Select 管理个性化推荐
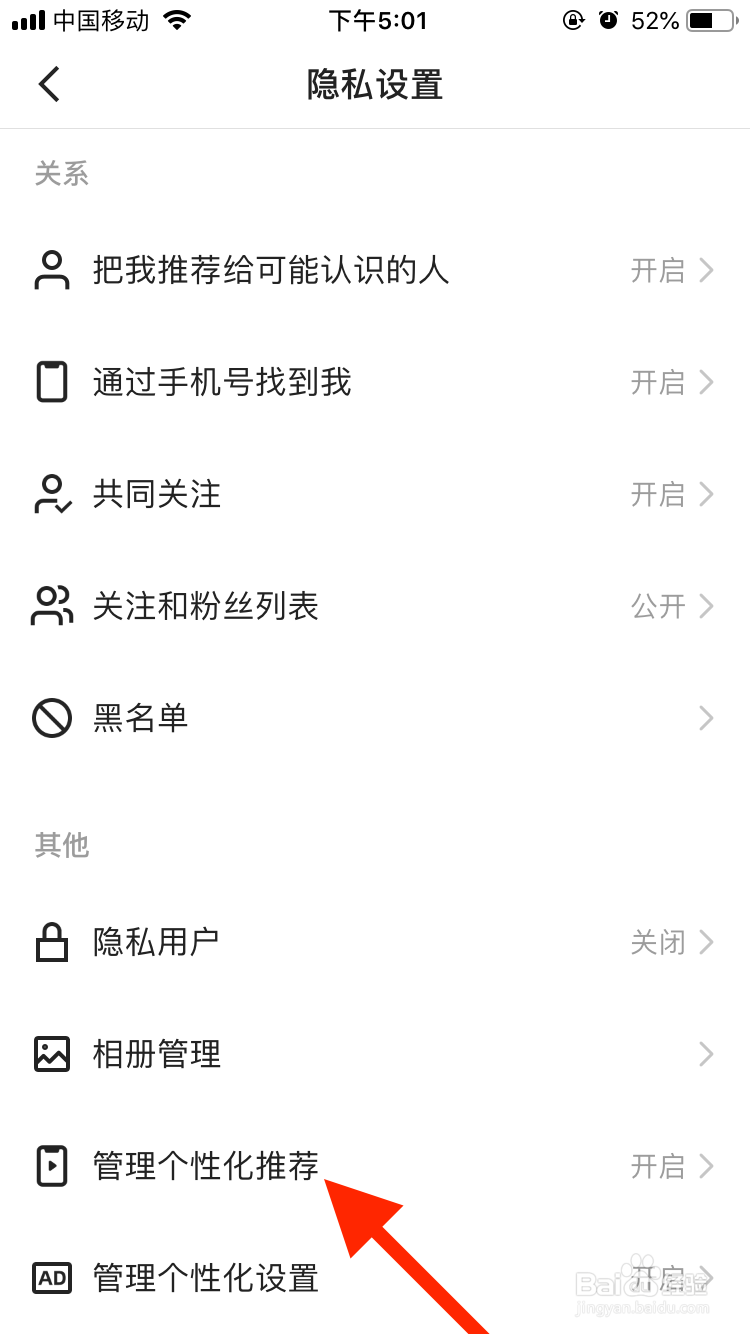The width and height of the screenshot is (750, 1334). (375, 1166)
